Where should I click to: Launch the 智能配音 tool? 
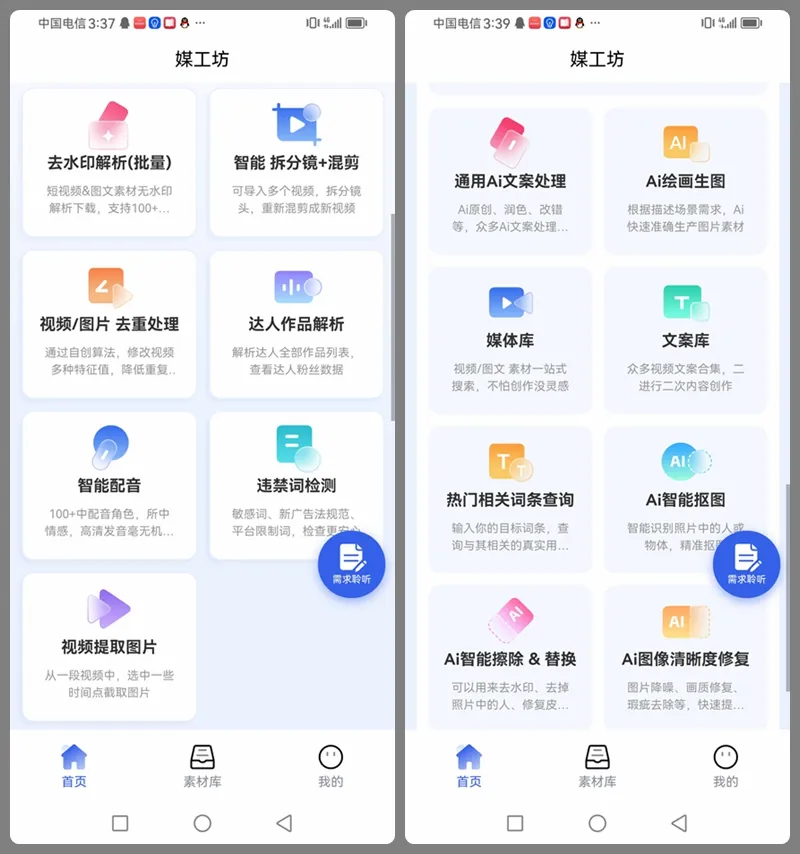109,485
